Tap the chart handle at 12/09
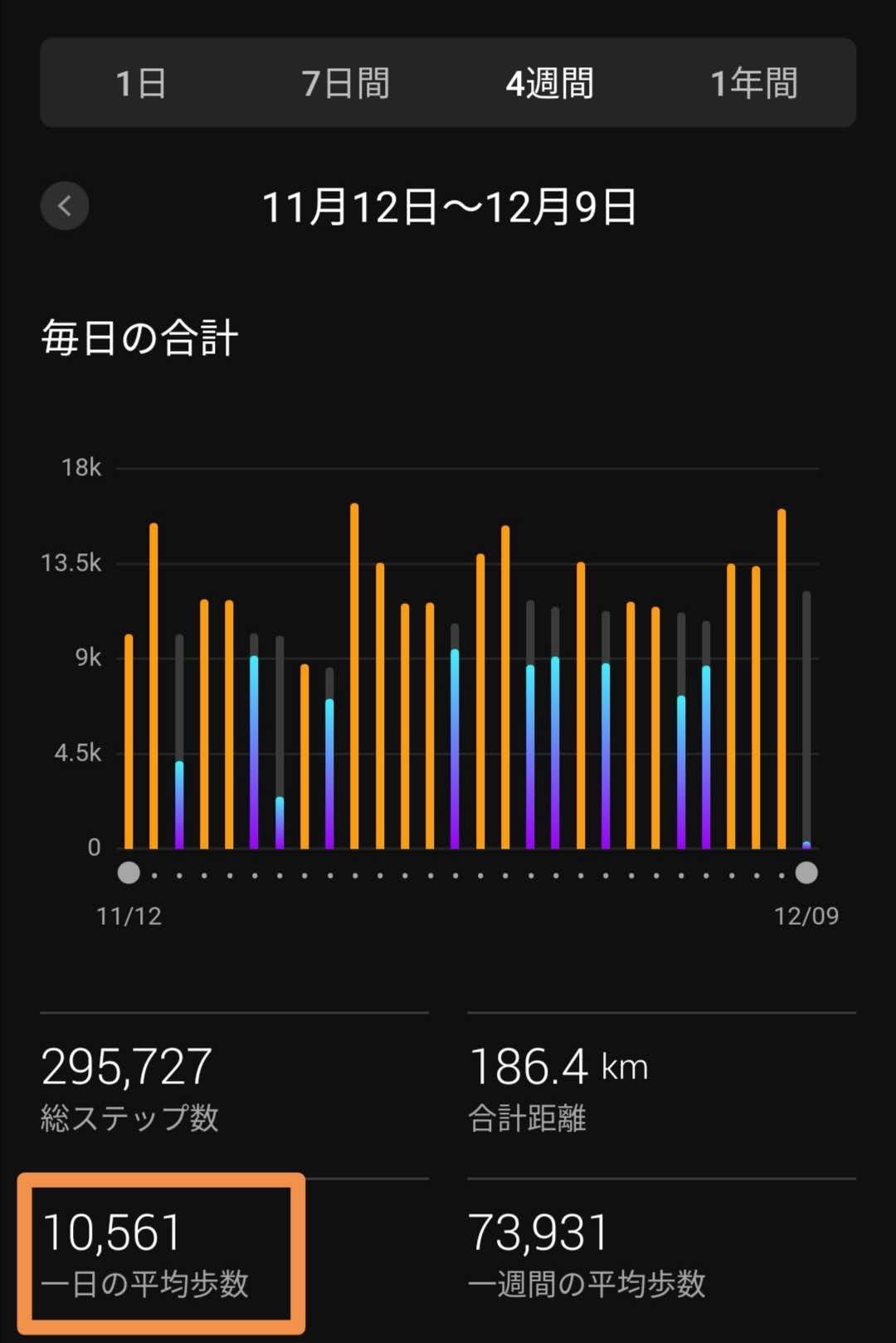Screen dimensions: 896x1343 [x=806, y=873]
